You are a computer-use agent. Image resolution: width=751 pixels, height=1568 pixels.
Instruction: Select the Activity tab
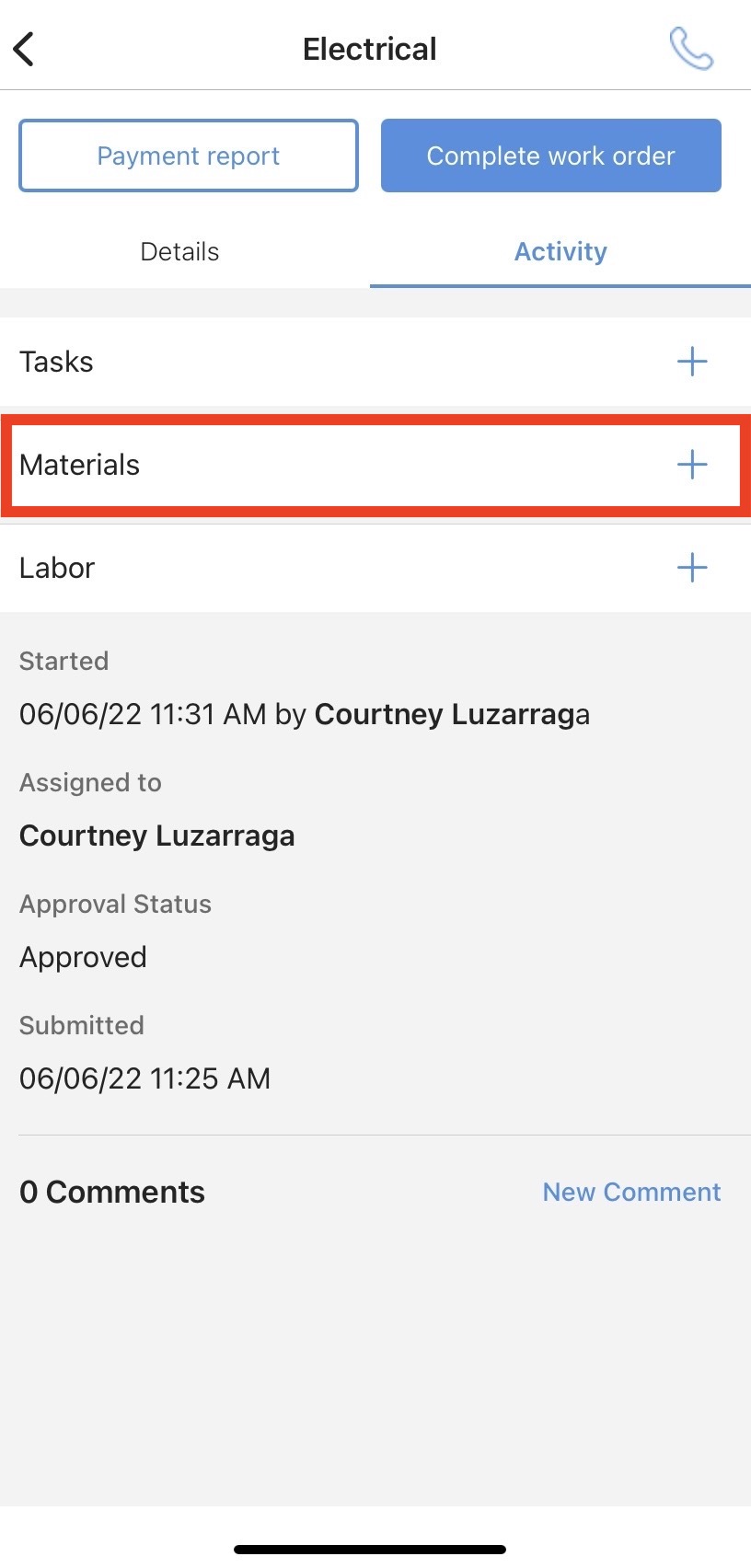pyautogui.click(x=560, y=252)
